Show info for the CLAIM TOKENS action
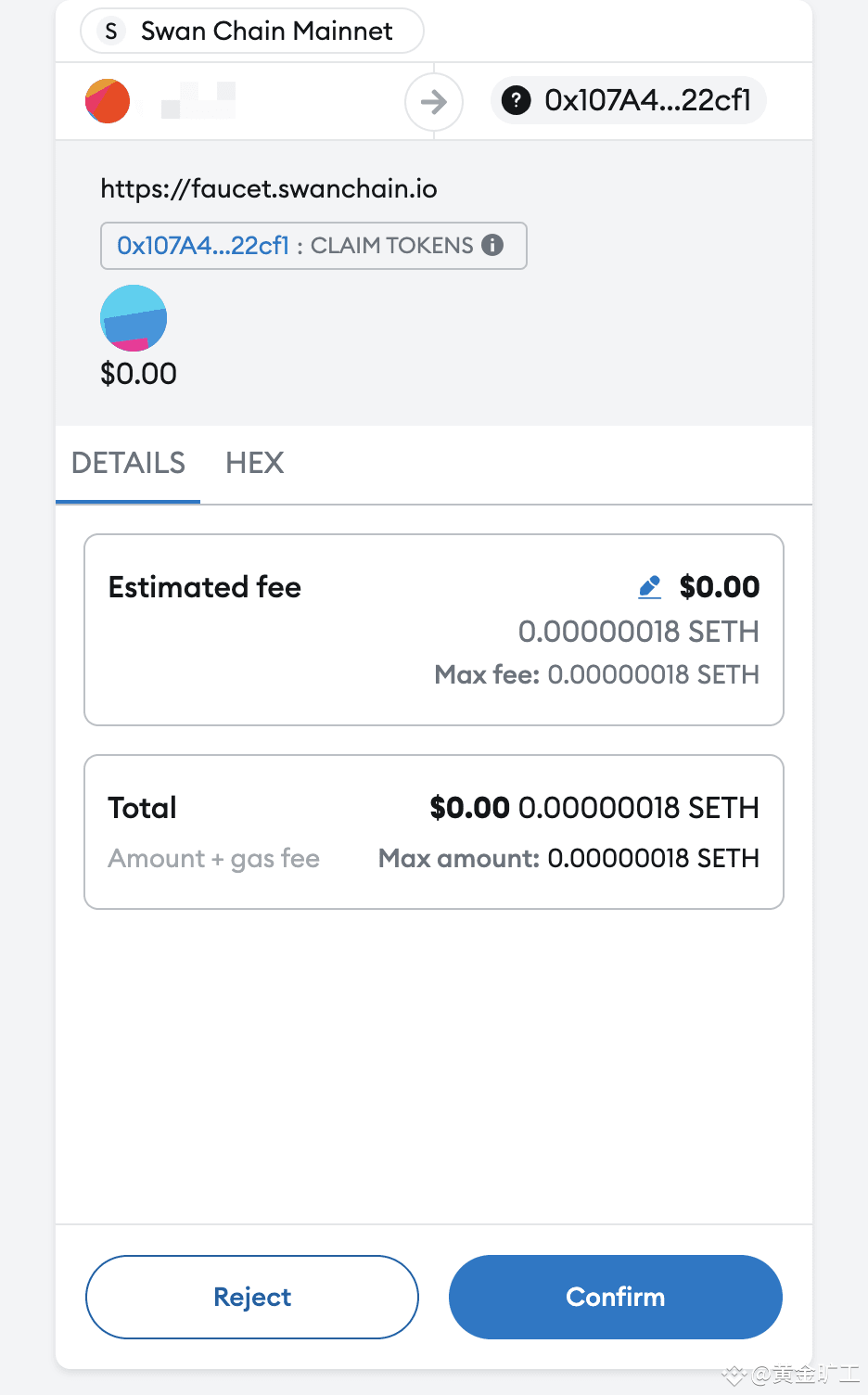The width and height of the screenshot is (868, 1395). 493,245
